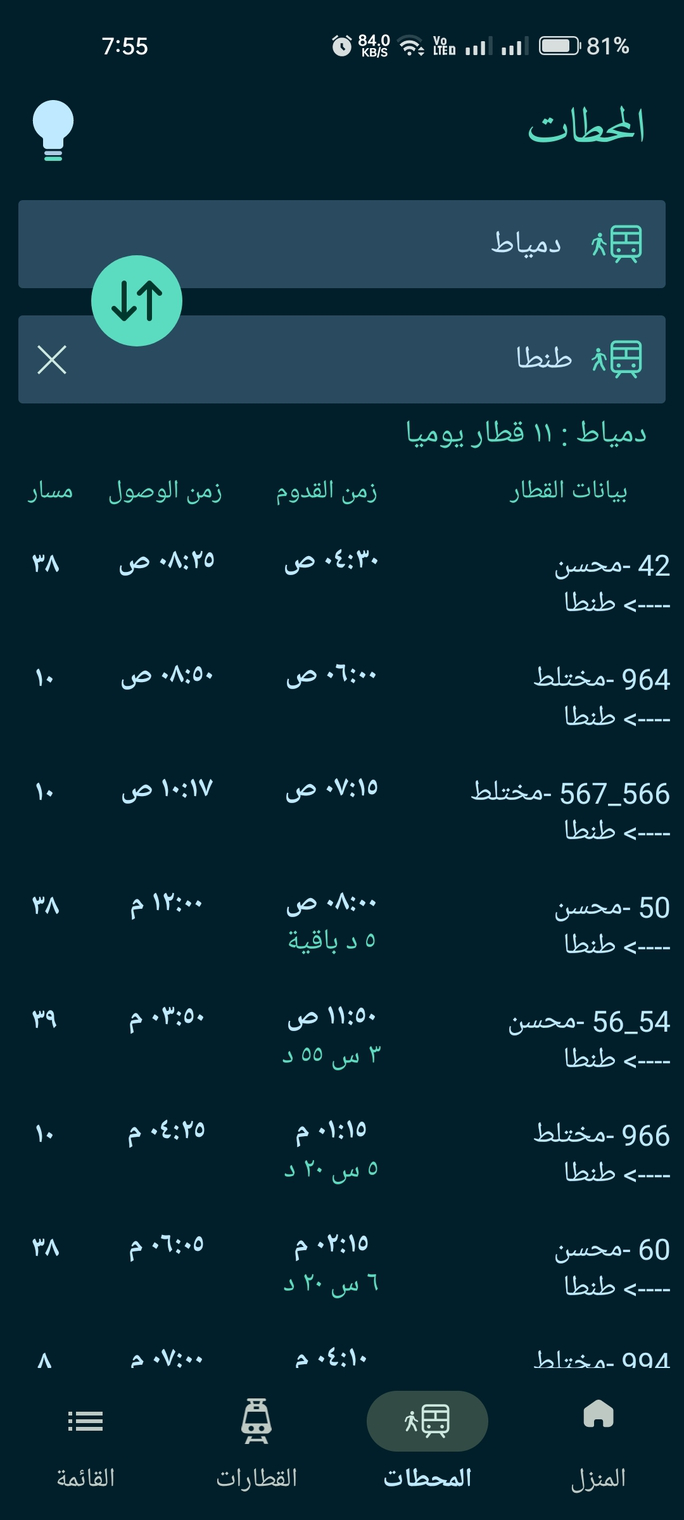Swap departure and arrival stations
684x1520 pixels.
[137, 300]
